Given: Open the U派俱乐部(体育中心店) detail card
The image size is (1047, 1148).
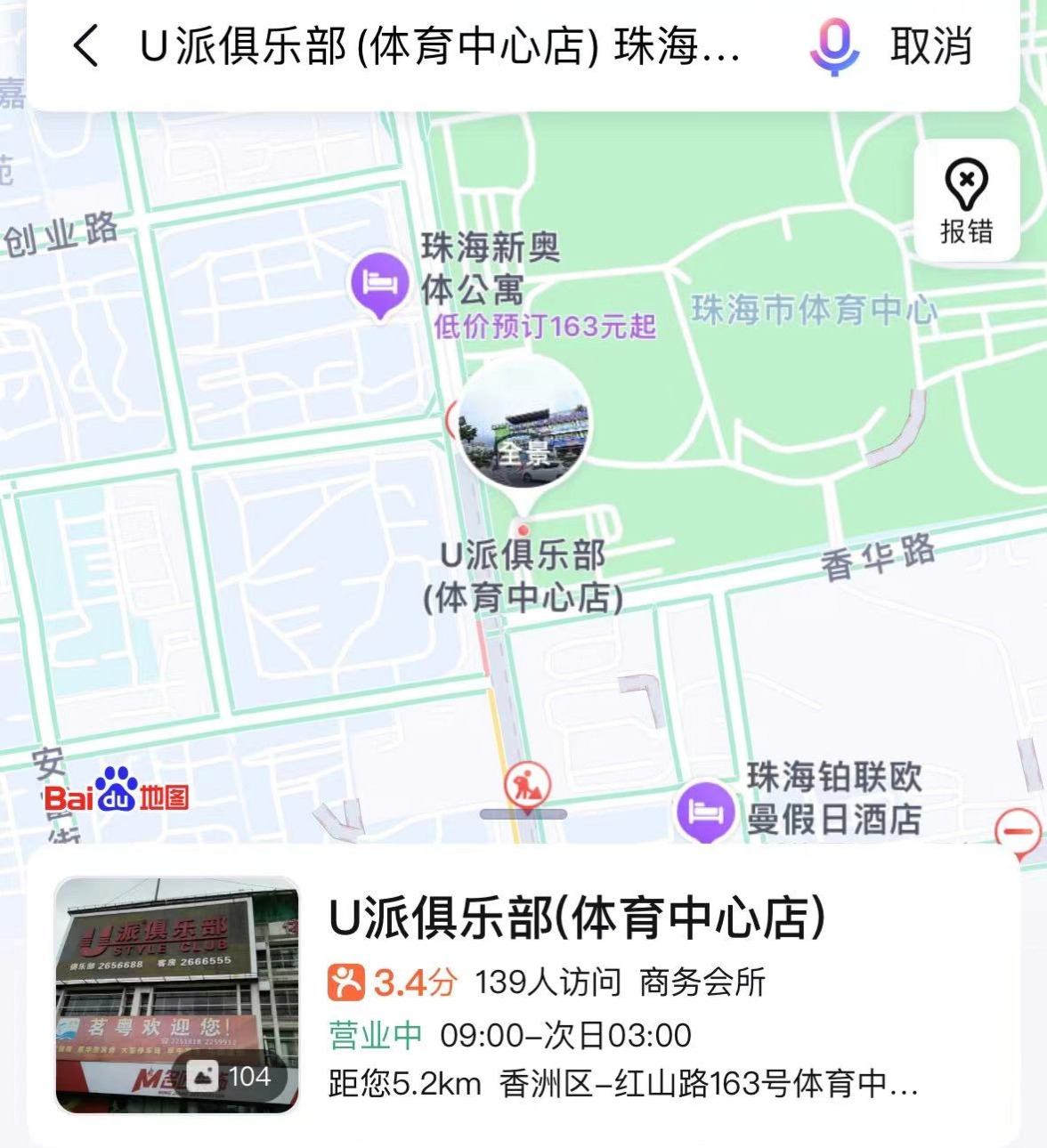Looking at the screenshot, I should click(x=577, y=918).
